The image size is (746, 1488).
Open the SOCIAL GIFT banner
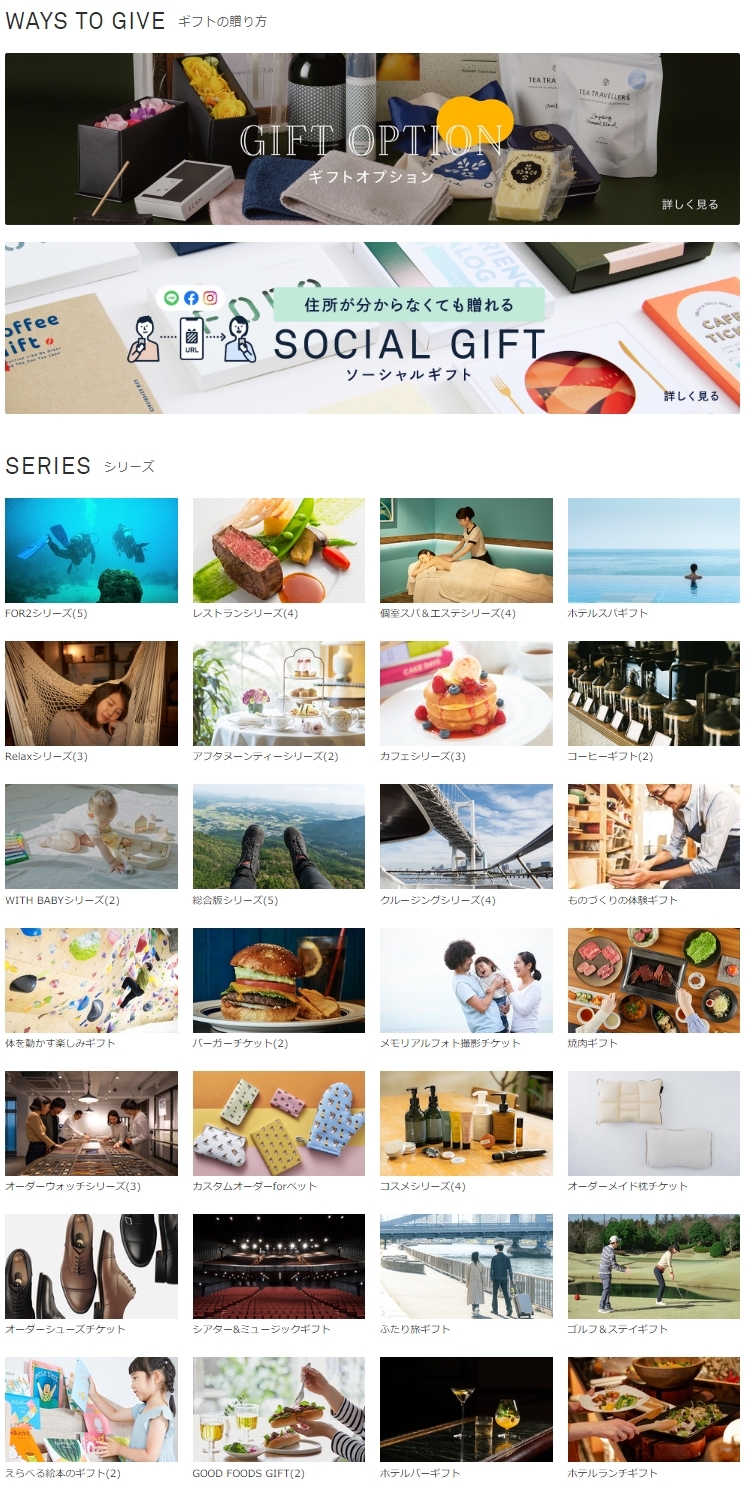(x=372, y=328)
